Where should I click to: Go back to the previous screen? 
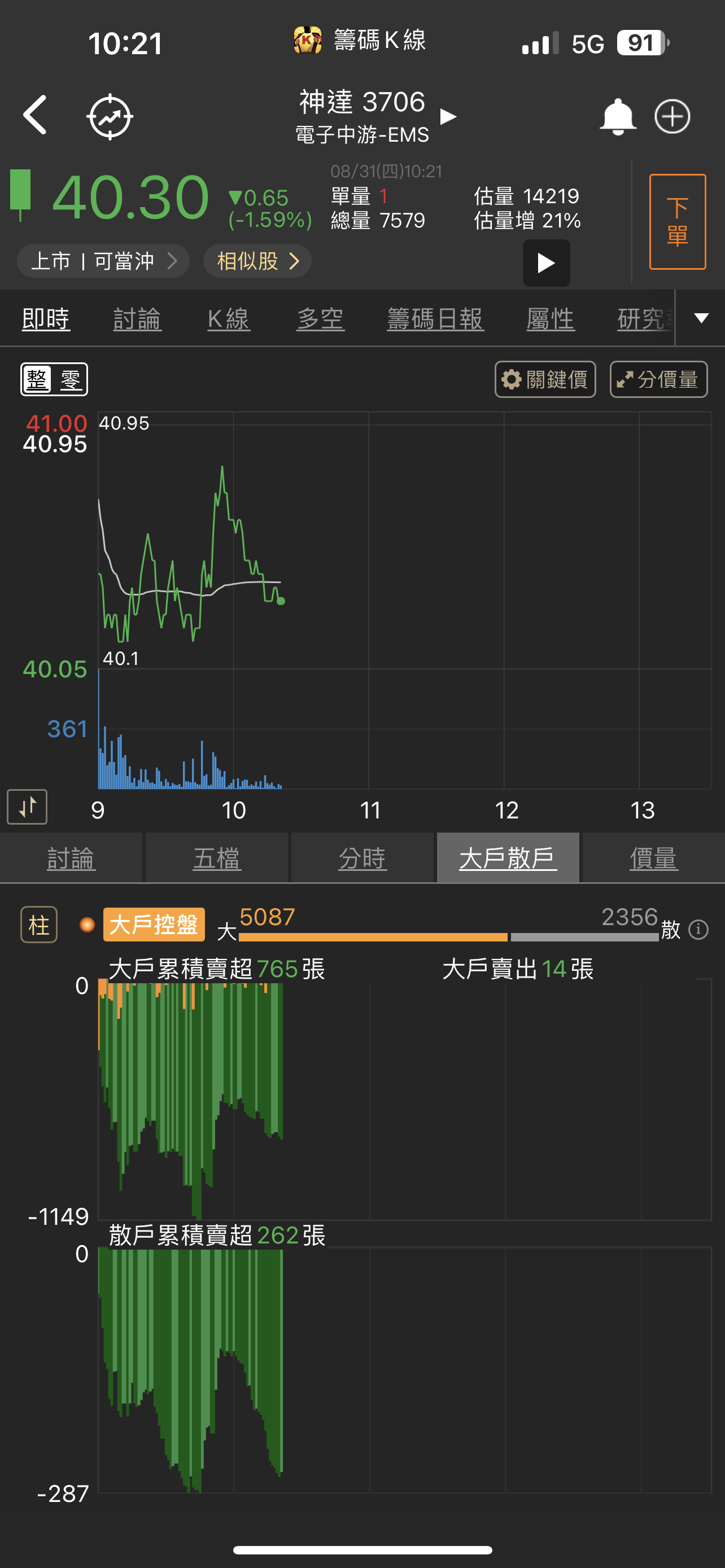pos(36,115)
